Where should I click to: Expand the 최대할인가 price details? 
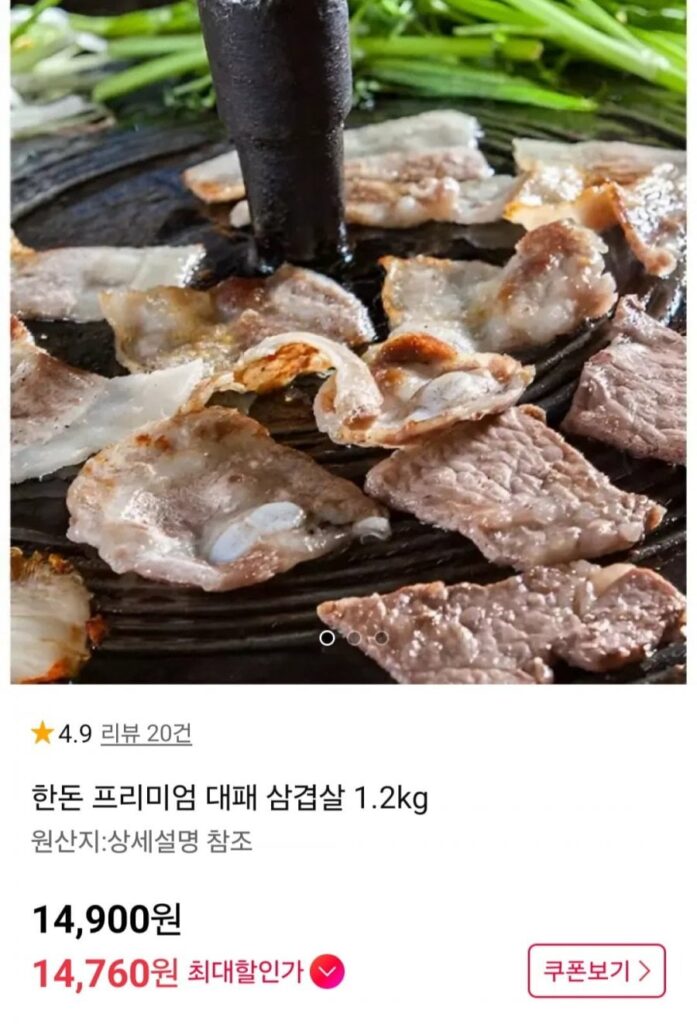pos(328,971)
